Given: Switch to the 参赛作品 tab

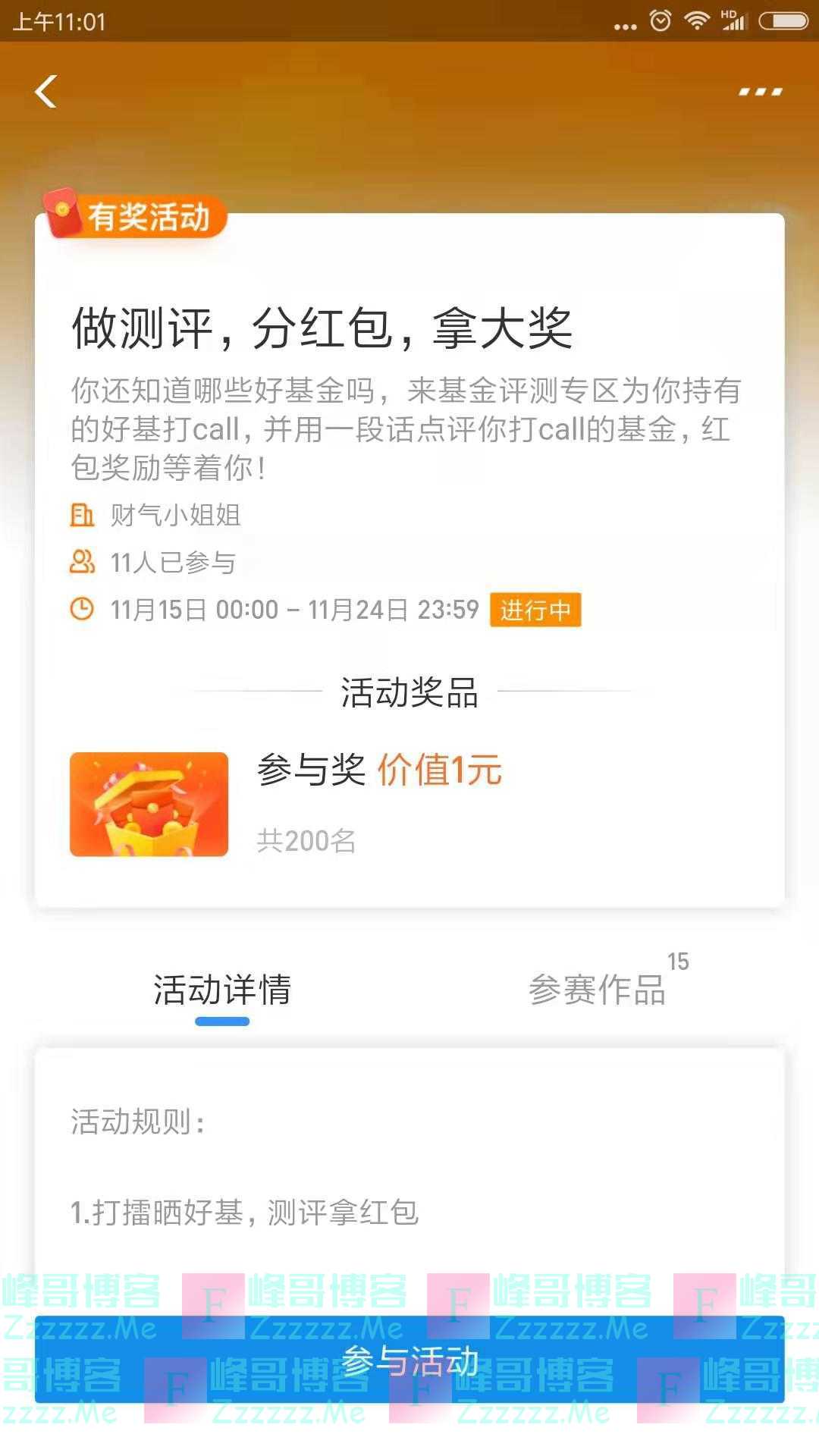Looking at the screenshot, I should click(x=600, y=990).
